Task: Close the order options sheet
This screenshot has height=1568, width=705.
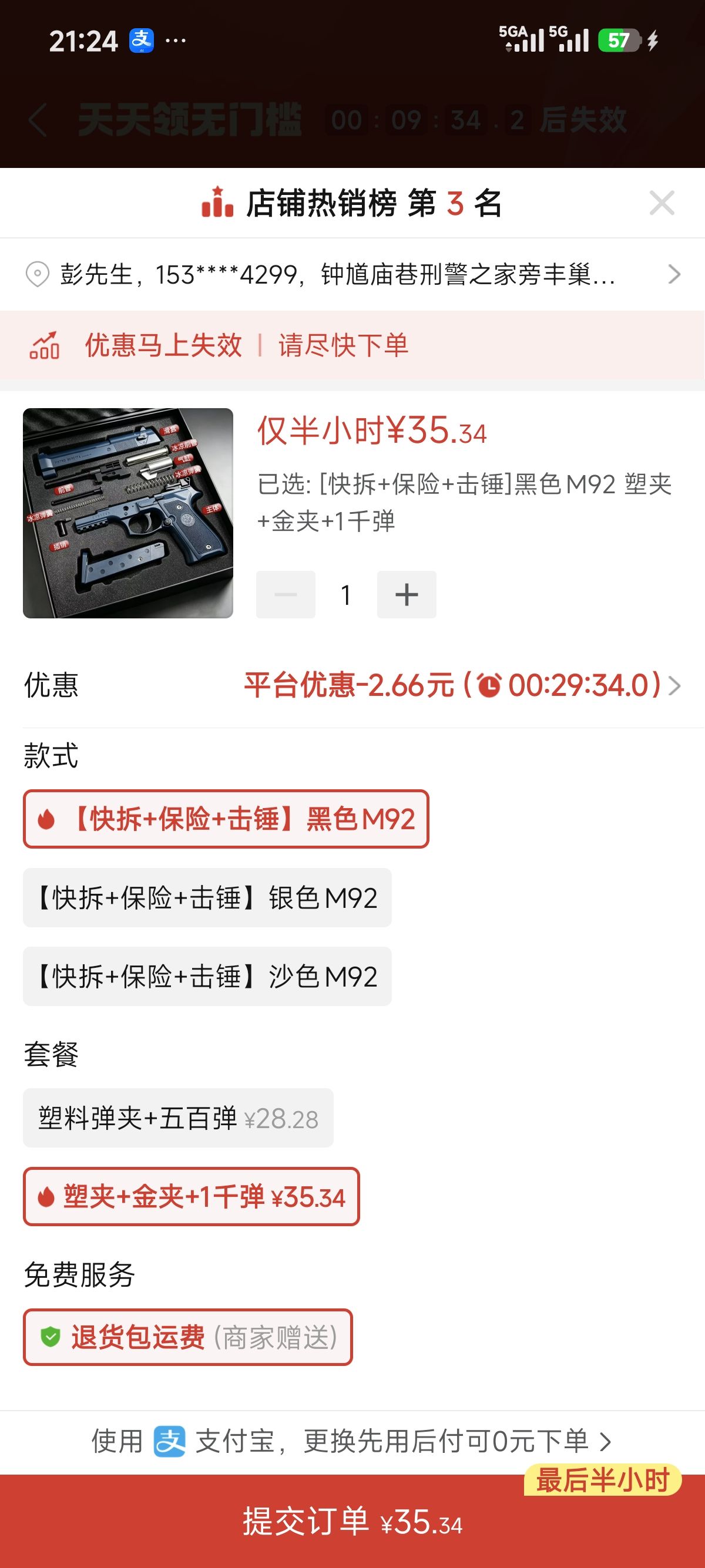Action: tap(662, 203)
